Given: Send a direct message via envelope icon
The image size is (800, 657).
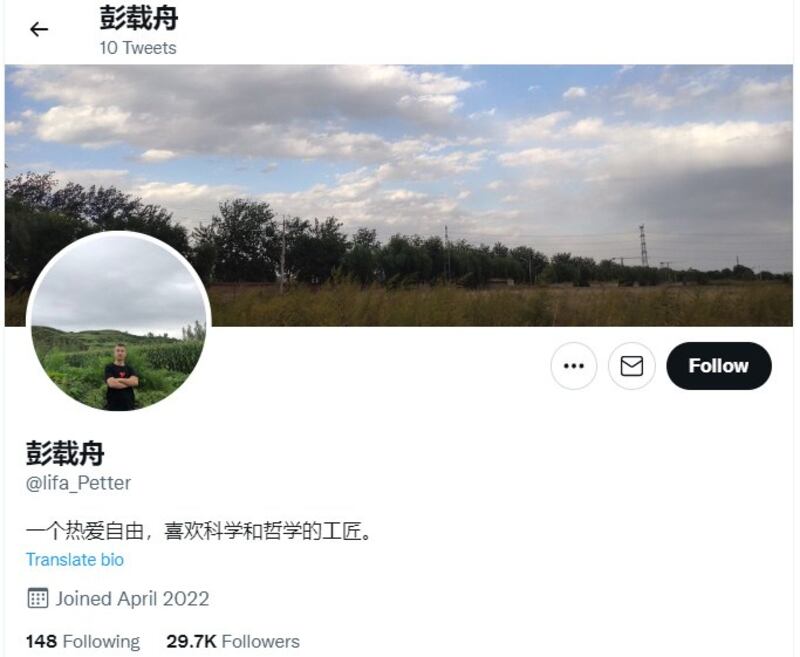Looking at the screenshot, I should pyautogui.click(x=631, y=366).
